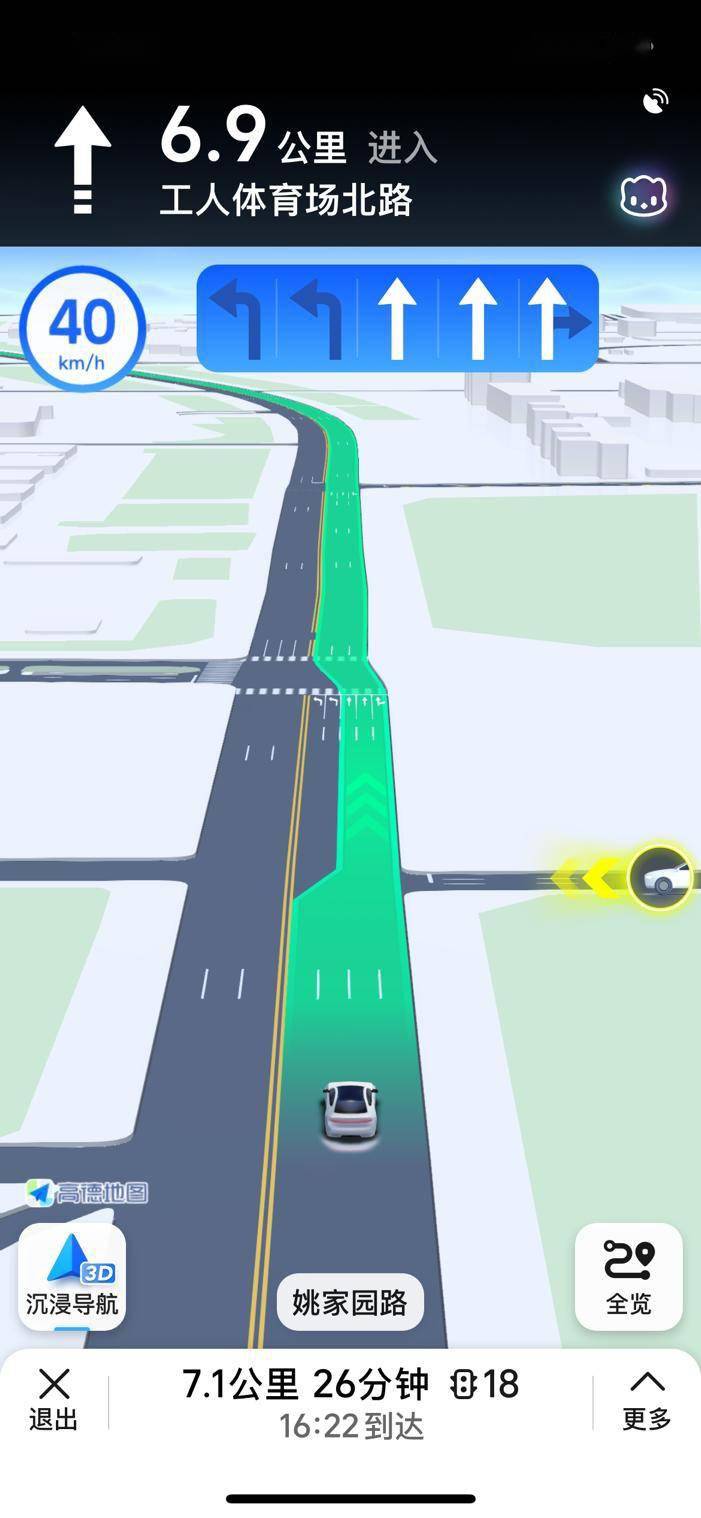
Task: Expand the 更多 options panel
Action: point(646,1400)
